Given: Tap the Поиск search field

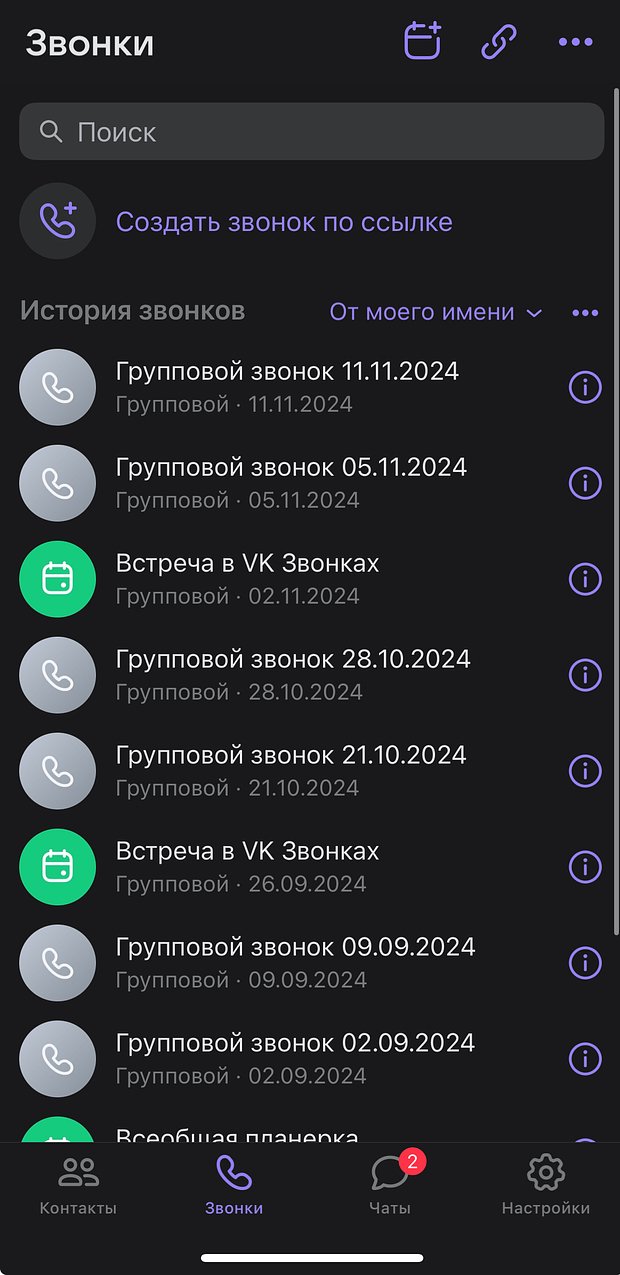Looking at the screenshot, I should coord(311,132).
